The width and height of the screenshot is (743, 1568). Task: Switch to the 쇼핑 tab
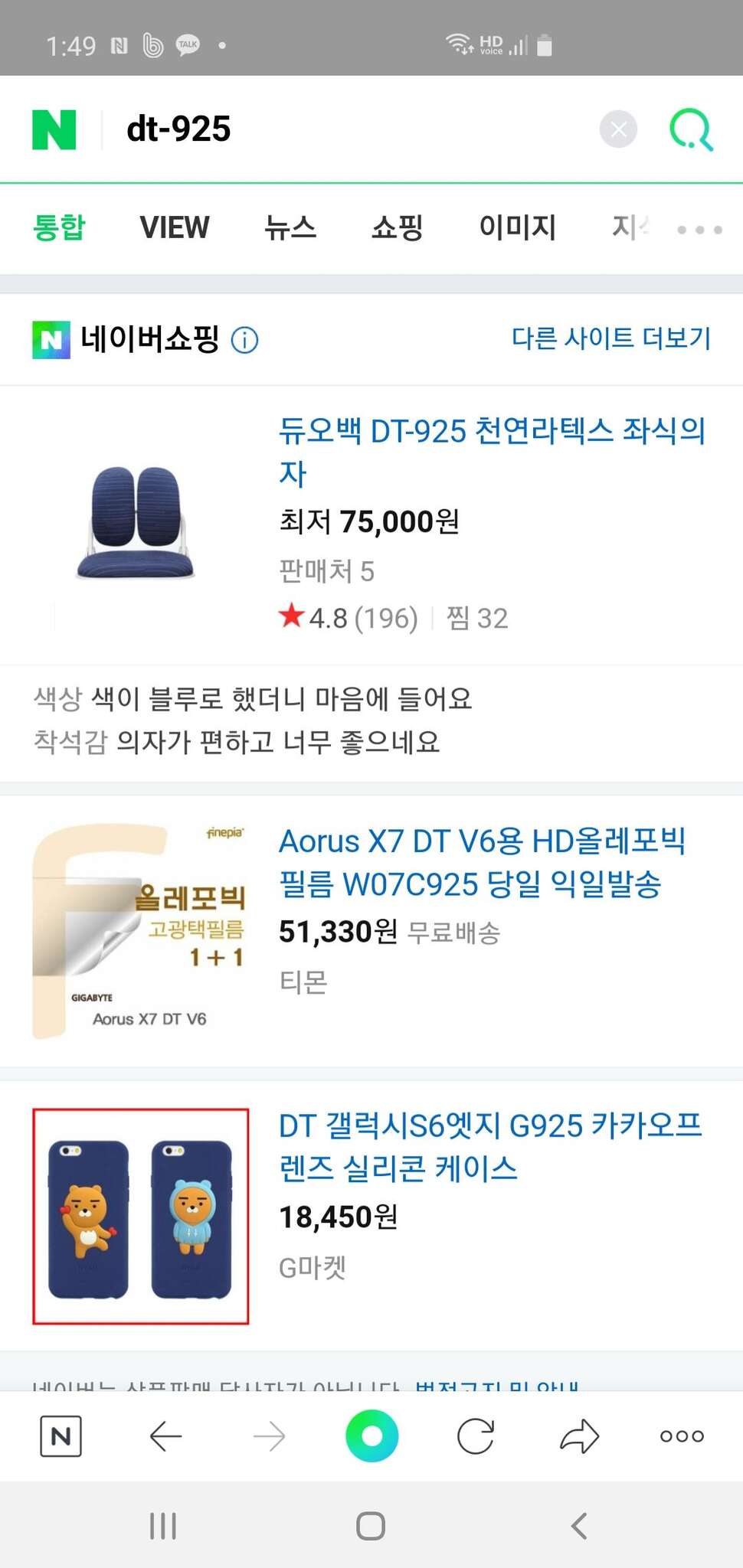(397, 227)
